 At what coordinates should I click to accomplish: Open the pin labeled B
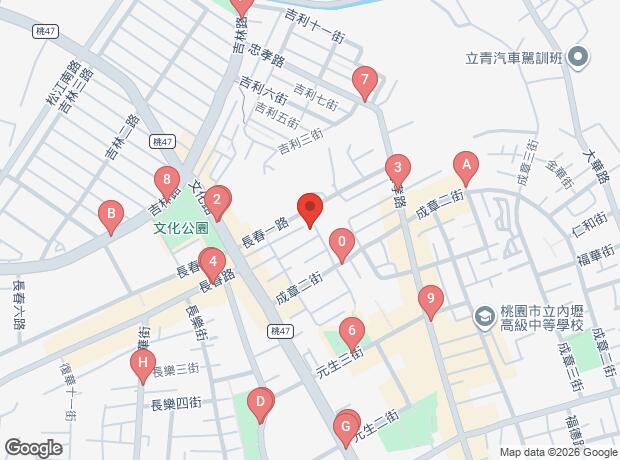pyautogui.click(x=111, y=213)
